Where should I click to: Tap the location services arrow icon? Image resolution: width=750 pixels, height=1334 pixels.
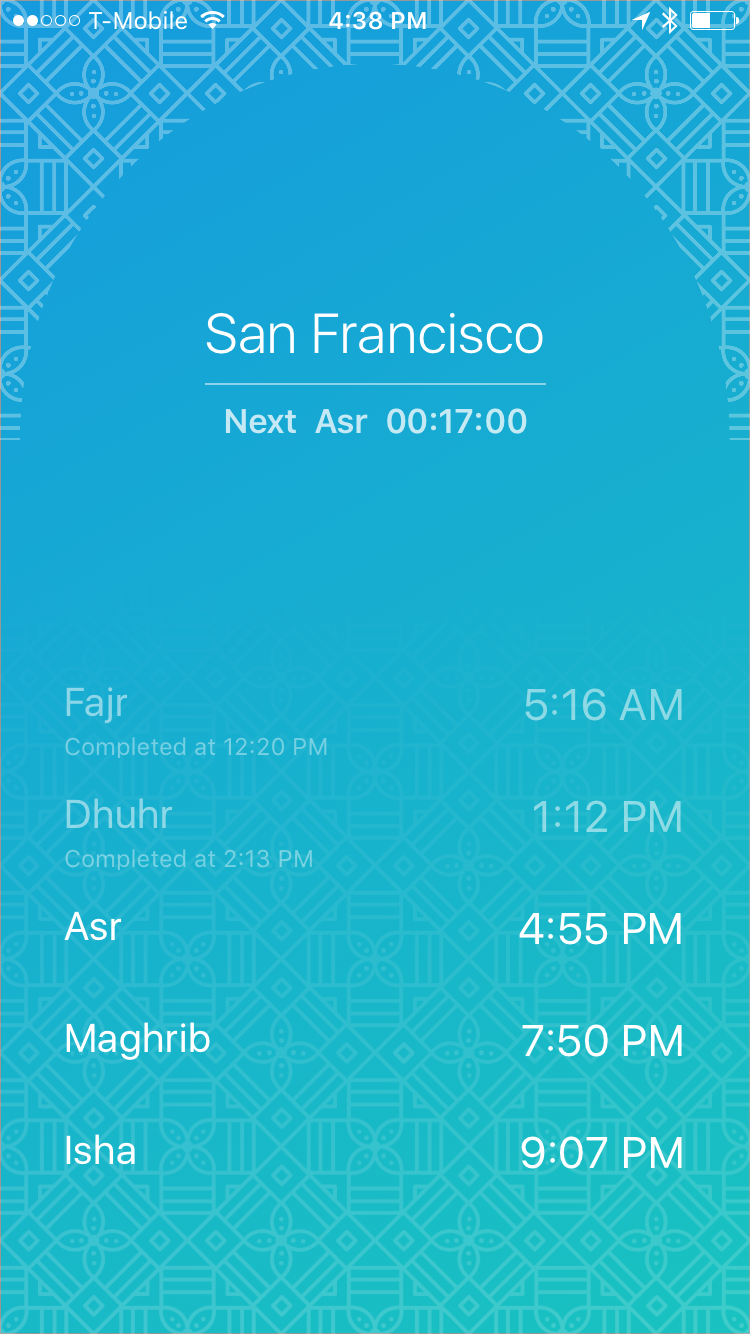click(643, 17)
